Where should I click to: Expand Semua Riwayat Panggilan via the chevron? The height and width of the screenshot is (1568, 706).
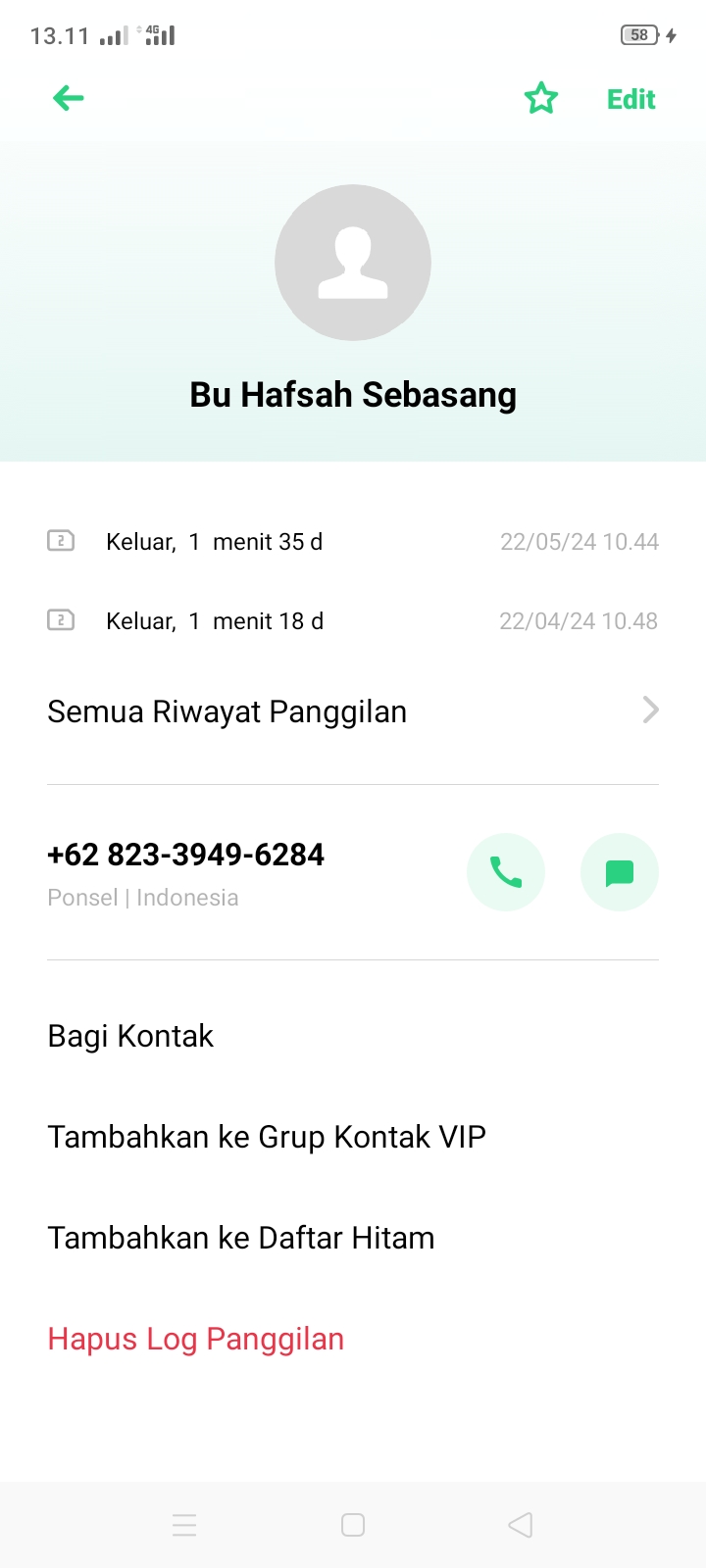pos(649,710)
